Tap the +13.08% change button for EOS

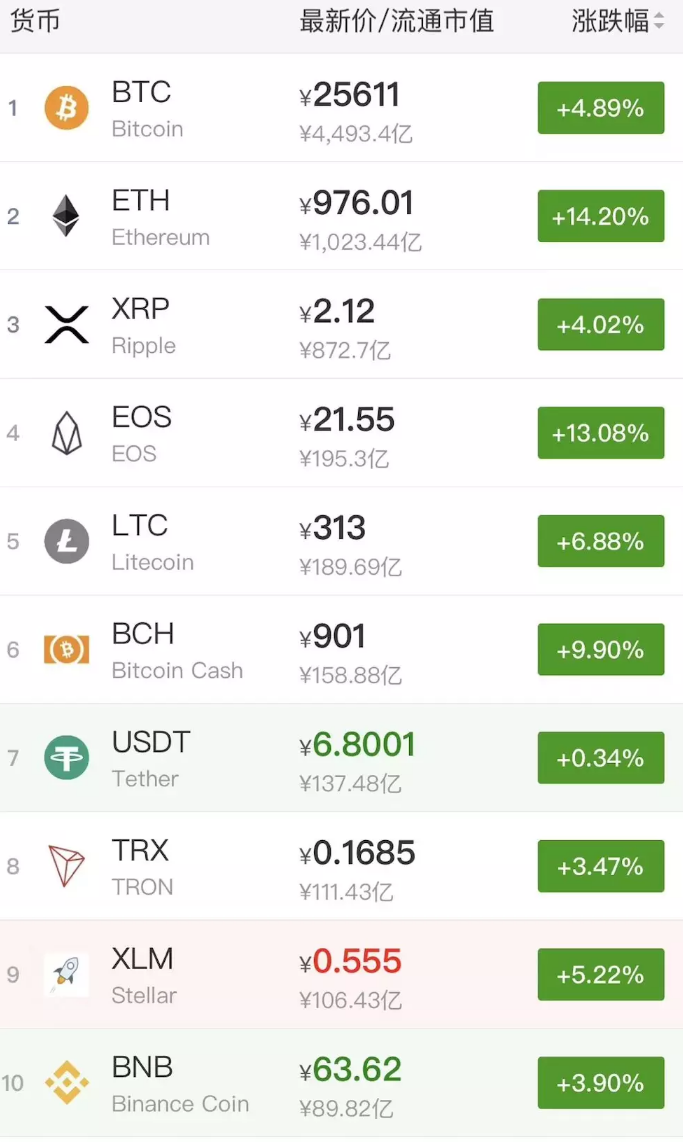pyautogui.click(x=601, y=433)
